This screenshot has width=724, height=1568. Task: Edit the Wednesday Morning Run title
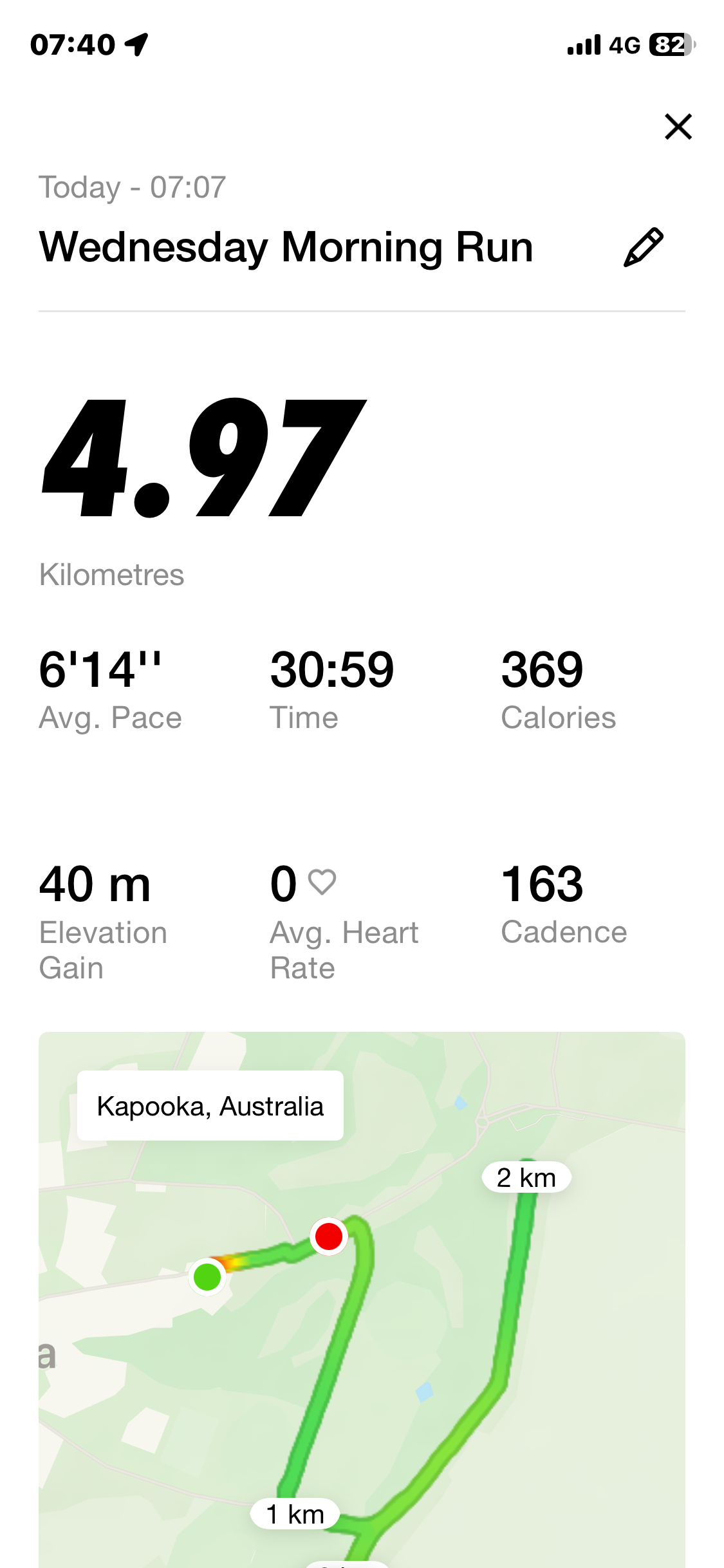pyautogui.click(x=643, y=247)
